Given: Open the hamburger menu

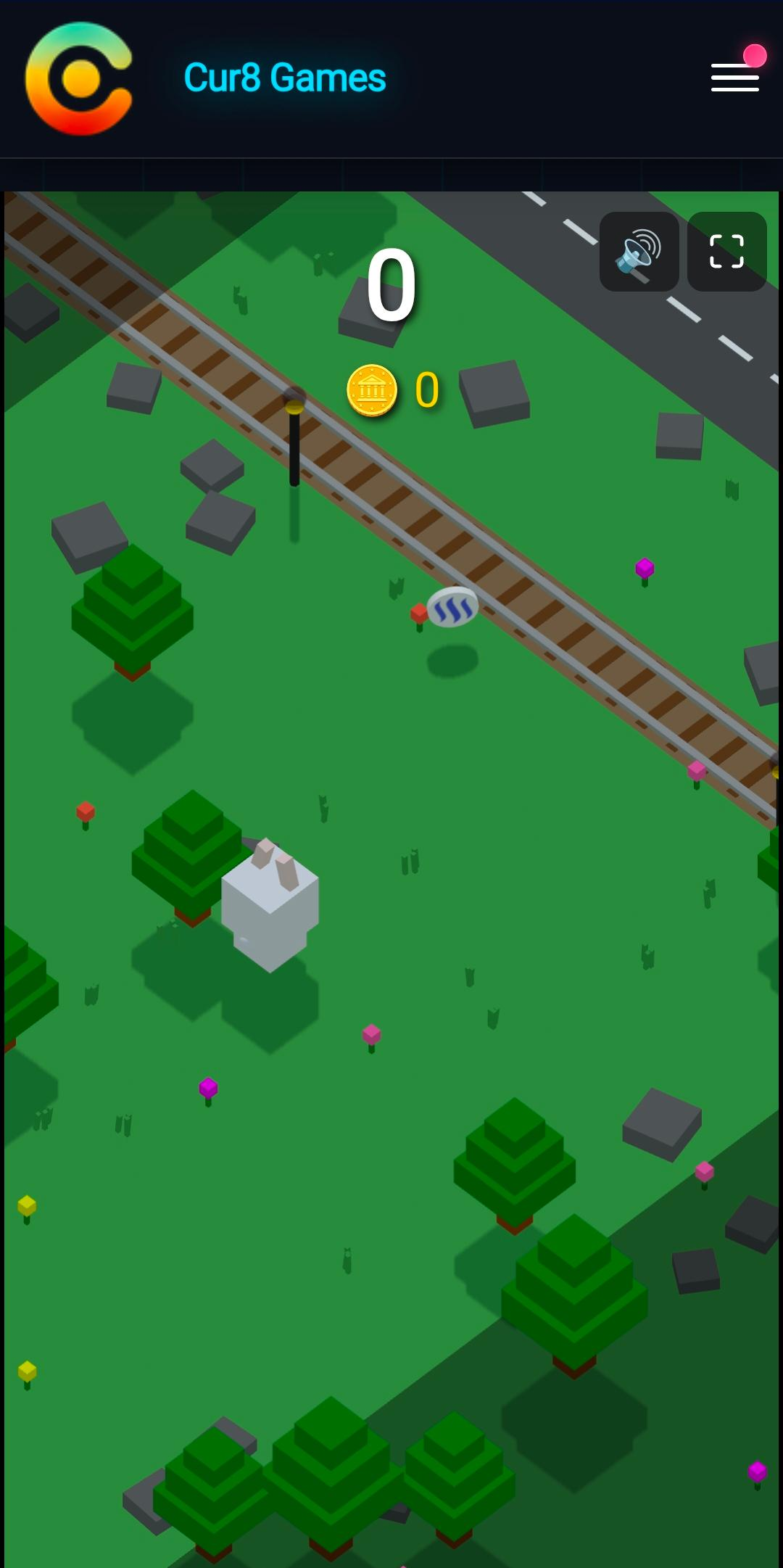Looking at the screenshot, I should point(734,78).
